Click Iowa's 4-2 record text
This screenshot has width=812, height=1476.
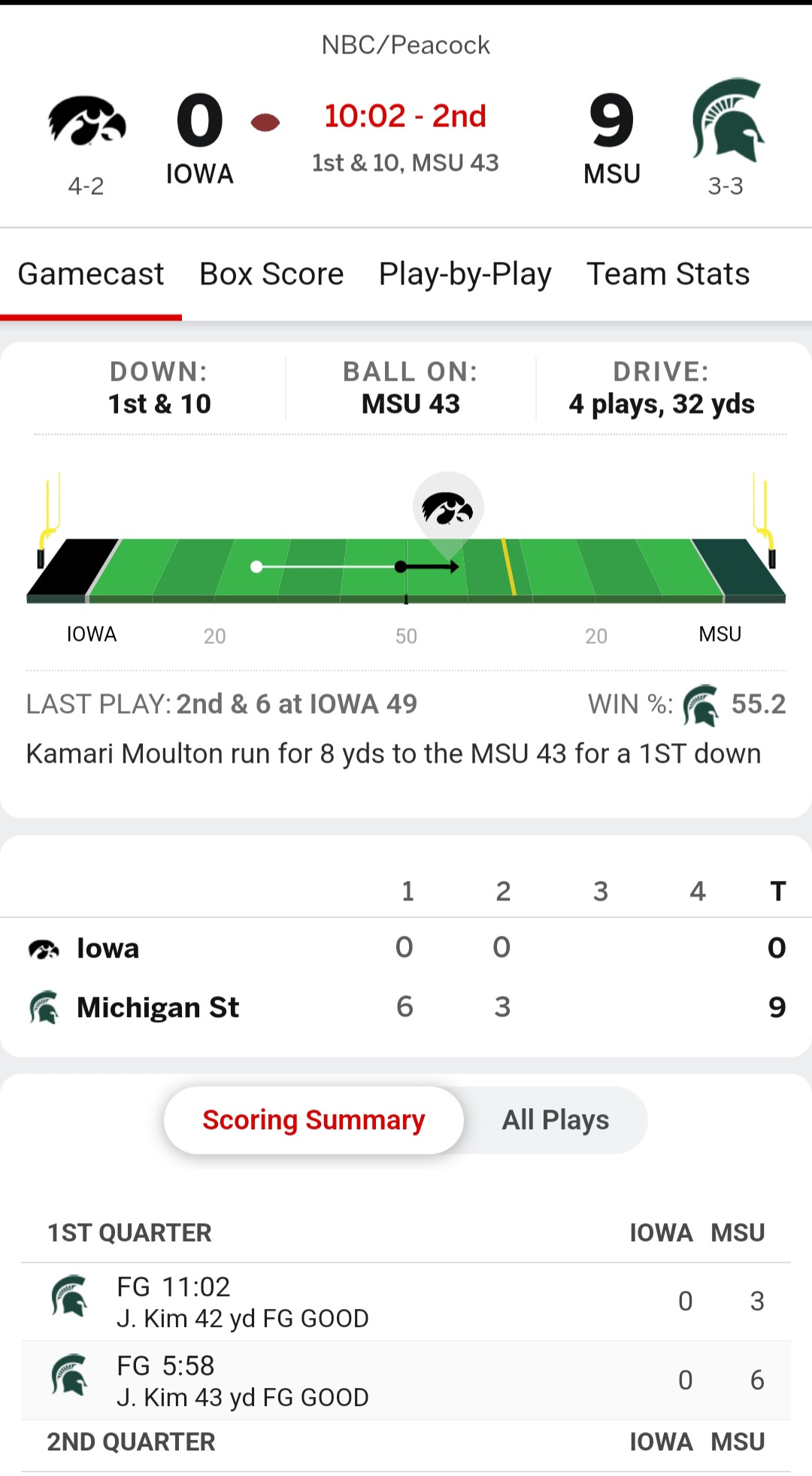(86, 186)
